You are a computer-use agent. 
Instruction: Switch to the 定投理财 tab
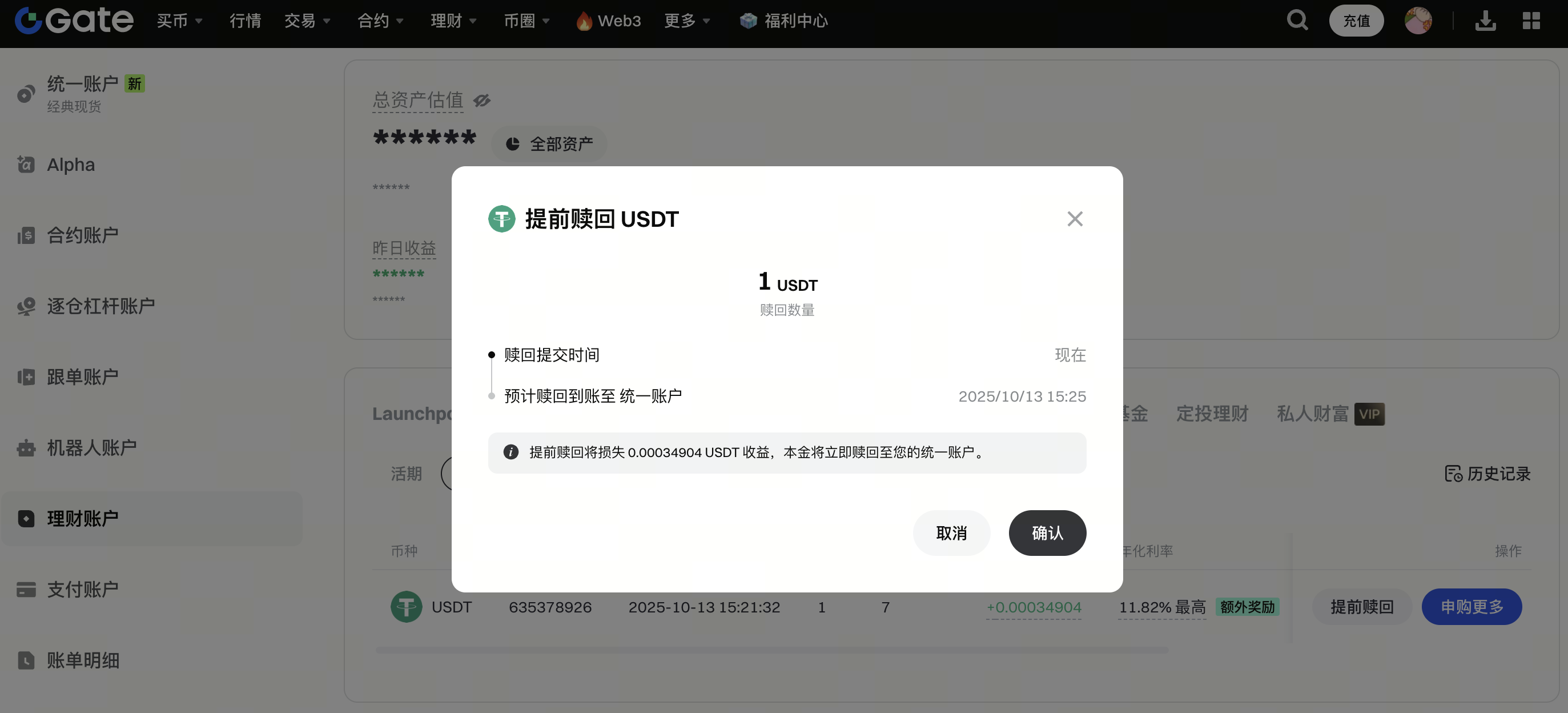tap(1212, 414)
